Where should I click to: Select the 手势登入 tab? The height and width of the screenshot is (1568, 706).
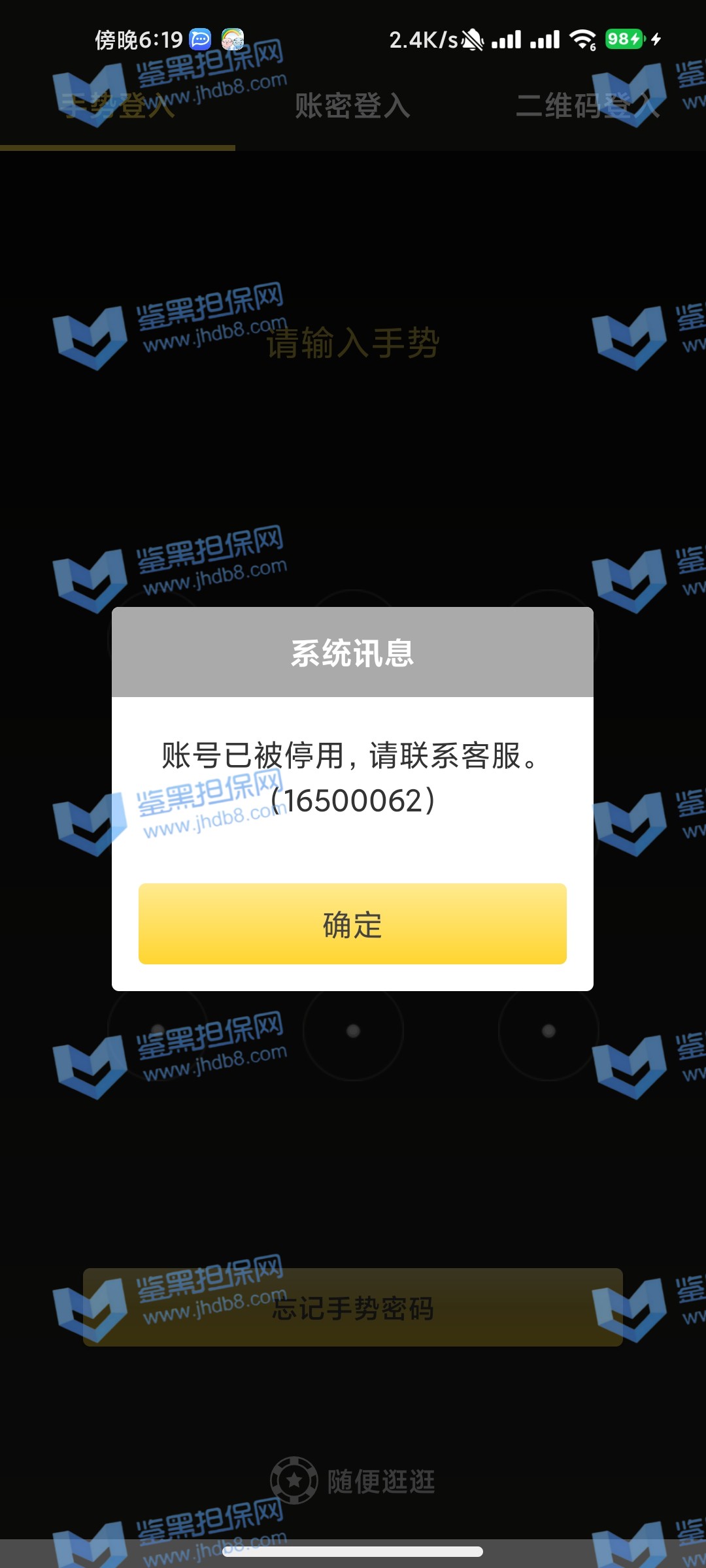[118, 106]
